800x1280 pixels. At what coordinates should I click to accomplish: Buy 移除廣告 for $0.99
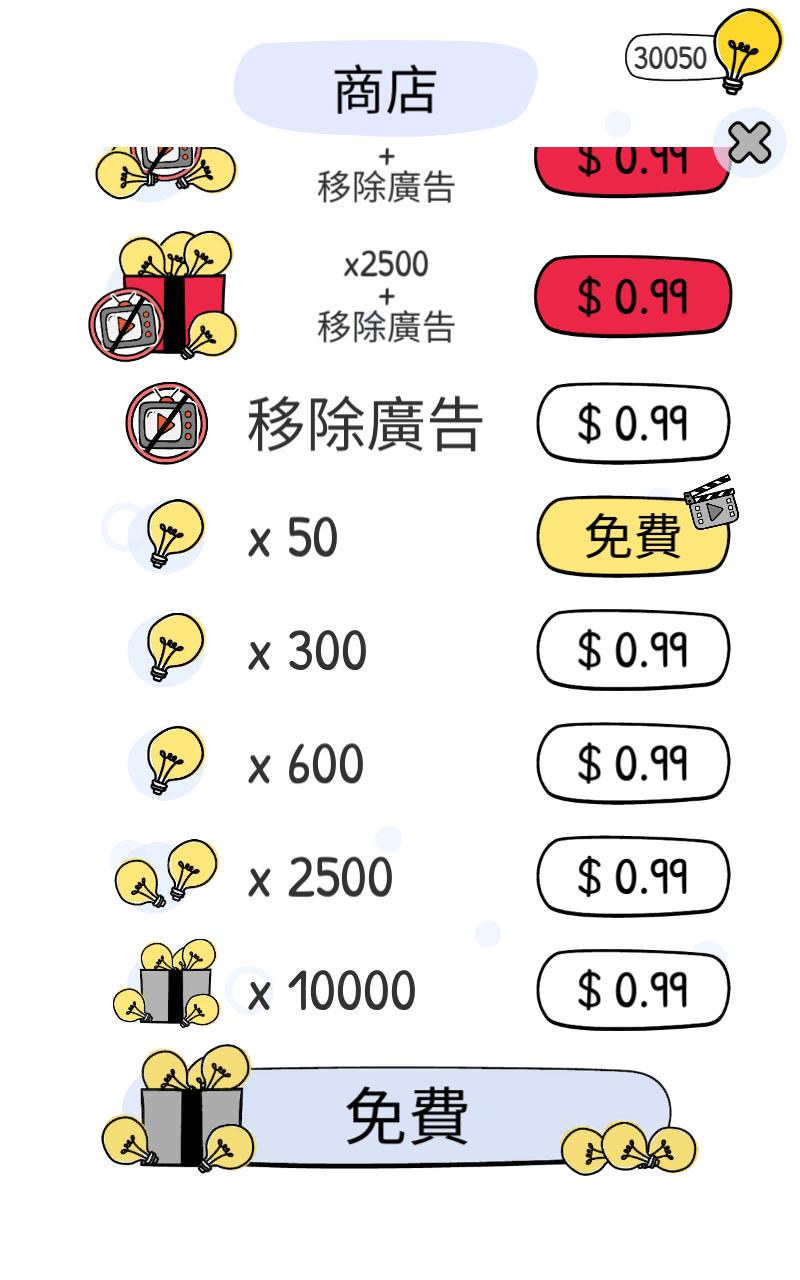(630, 420)
